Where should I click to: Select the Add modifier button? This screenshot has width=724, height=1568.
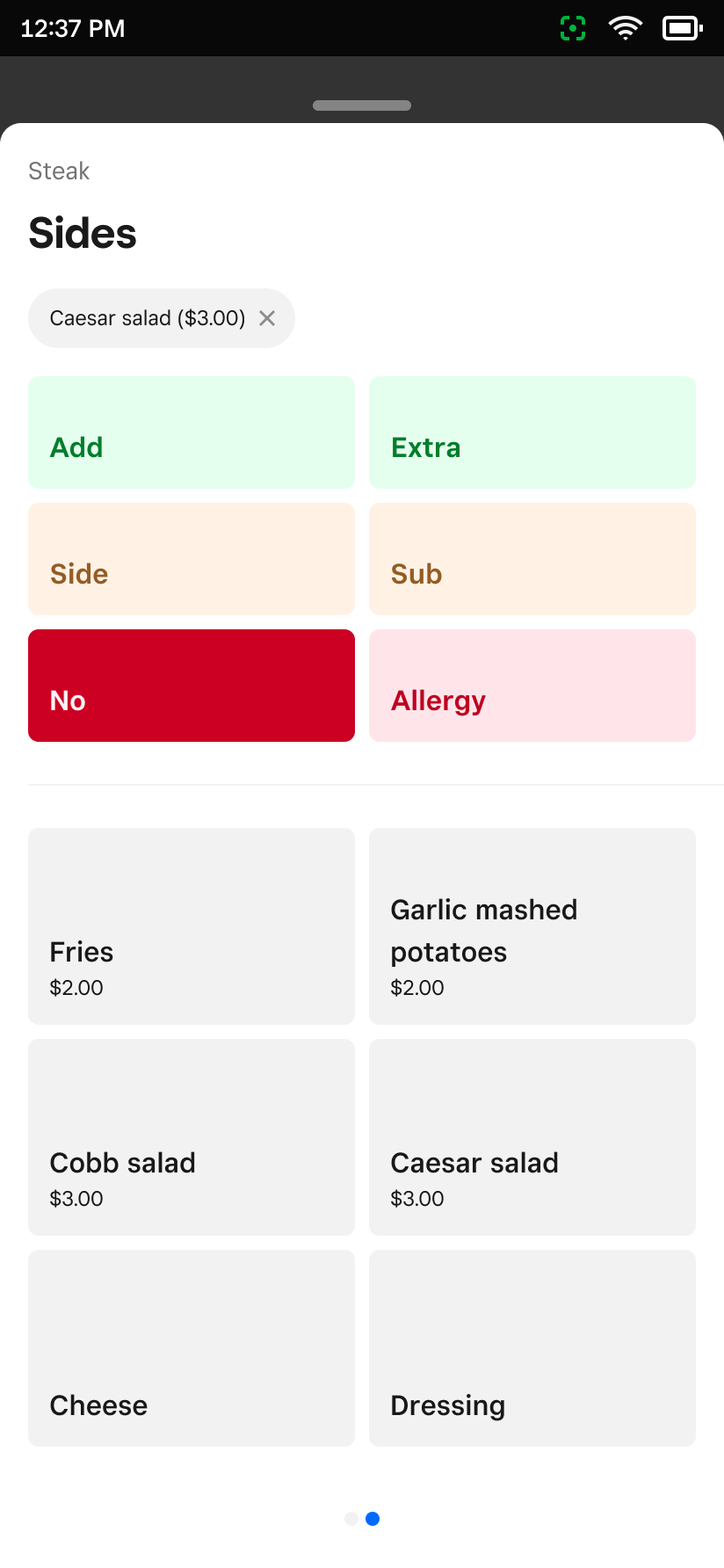click(x=192, y=432)
